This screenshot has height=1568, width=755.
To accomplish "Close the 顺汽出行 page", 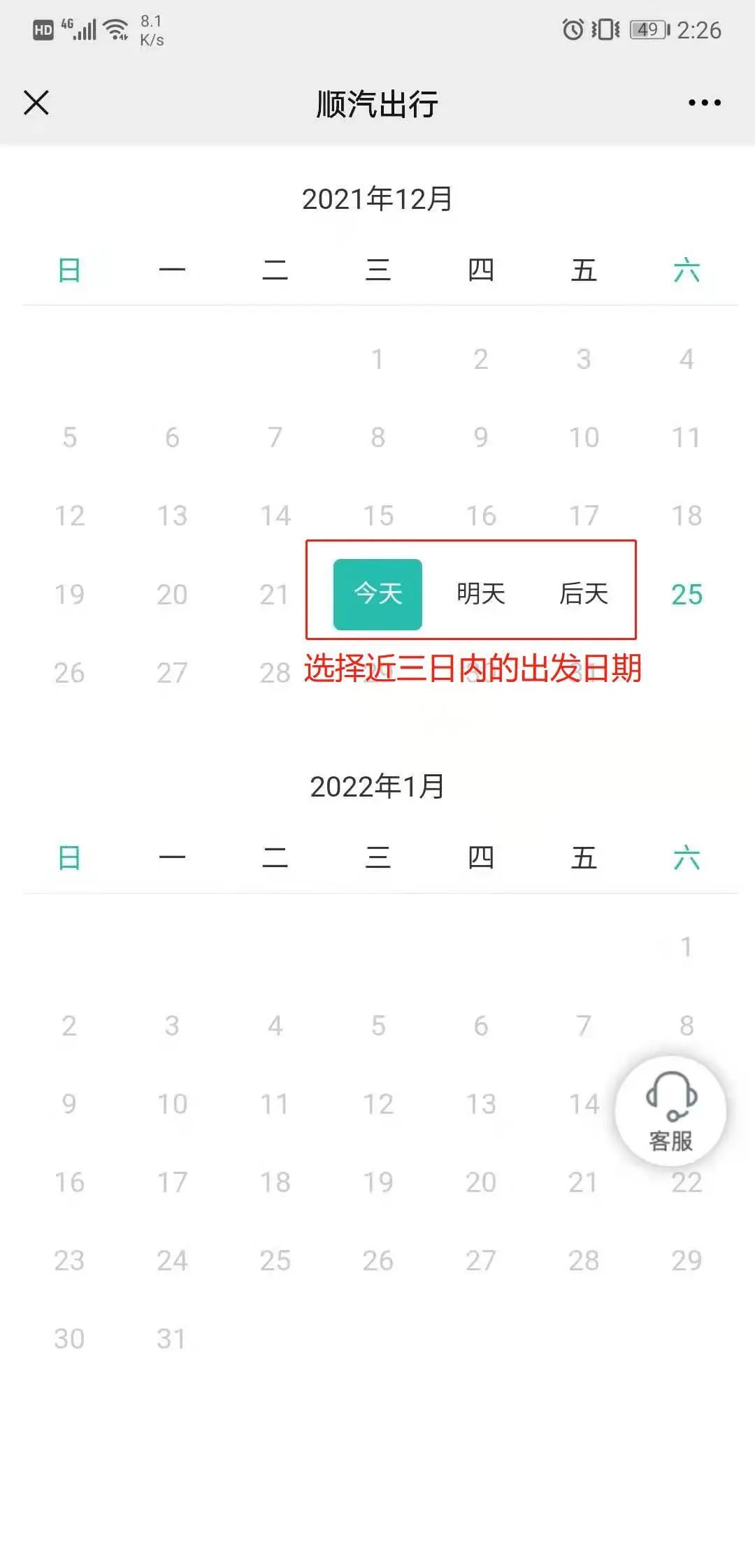I will [36, 103].
